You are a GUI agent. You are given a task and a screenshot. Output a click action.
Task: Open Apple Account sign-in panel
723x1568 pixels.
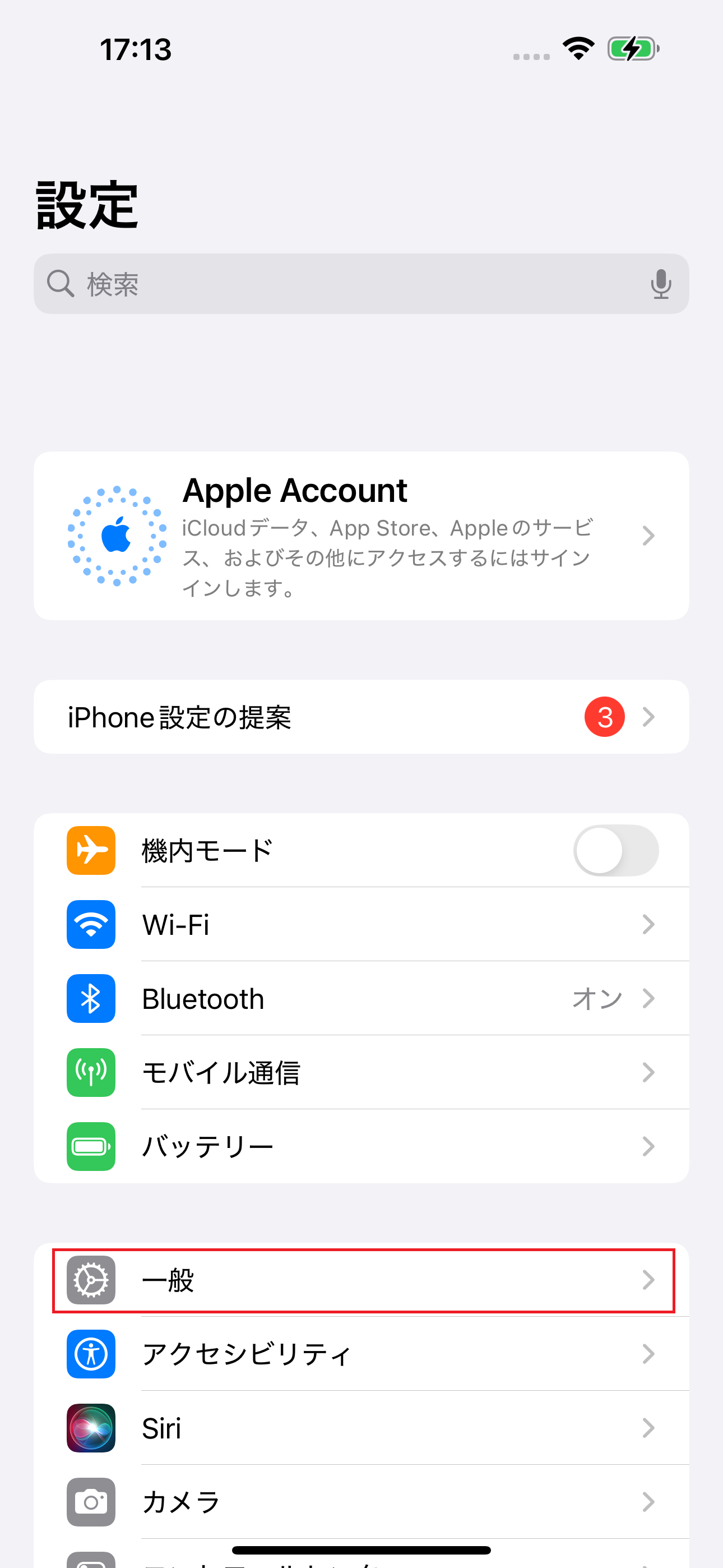(361, 536)
